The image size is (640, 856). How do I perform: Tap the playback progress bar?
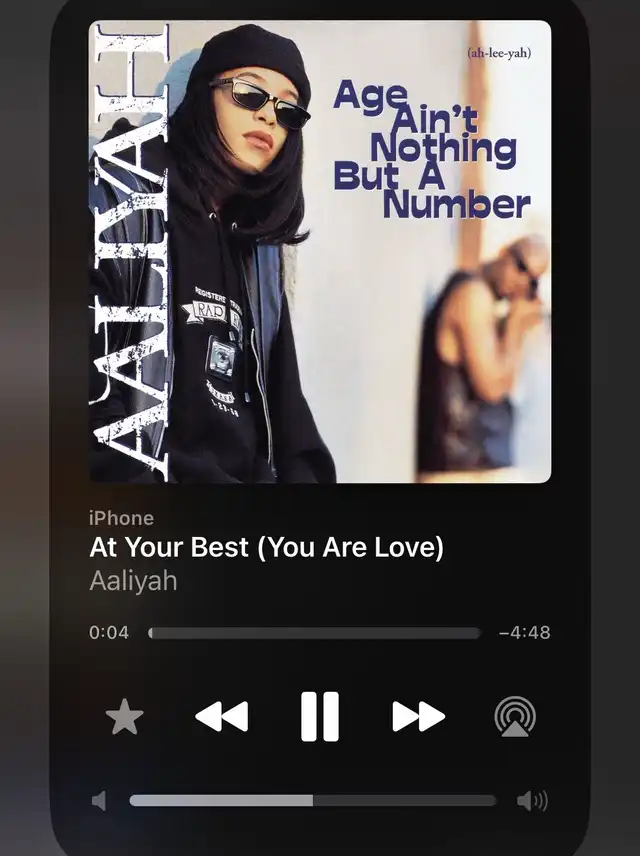(315, 633)
